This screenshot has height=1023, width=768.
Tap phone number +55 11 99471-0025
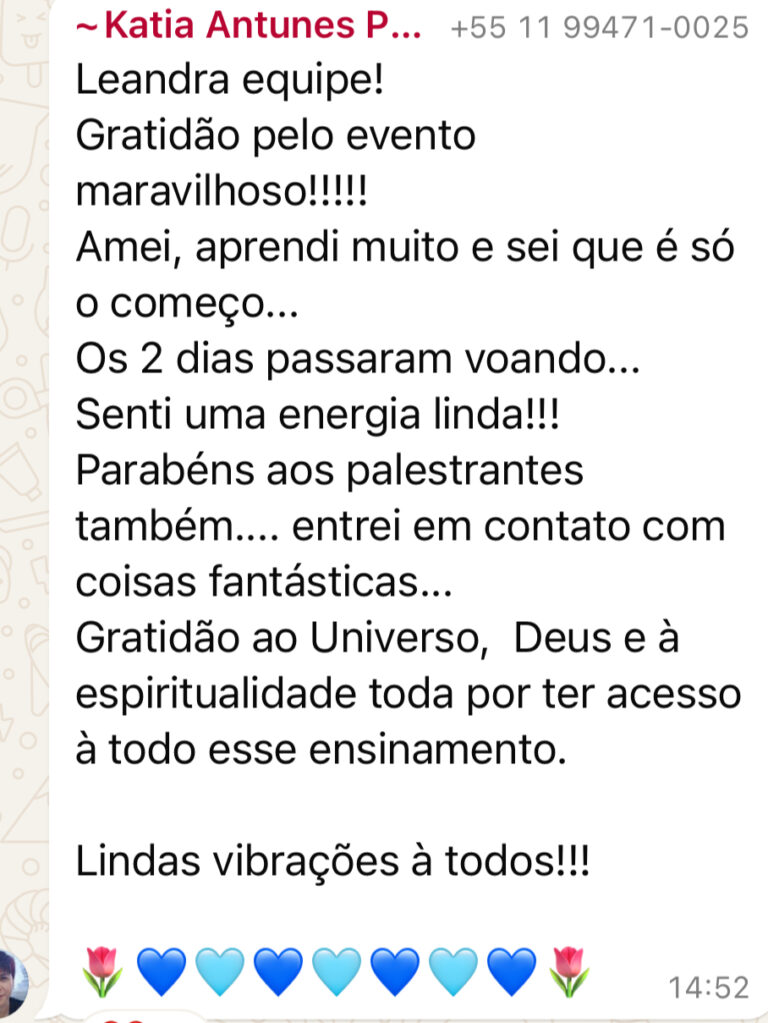[x=598, y=28]
